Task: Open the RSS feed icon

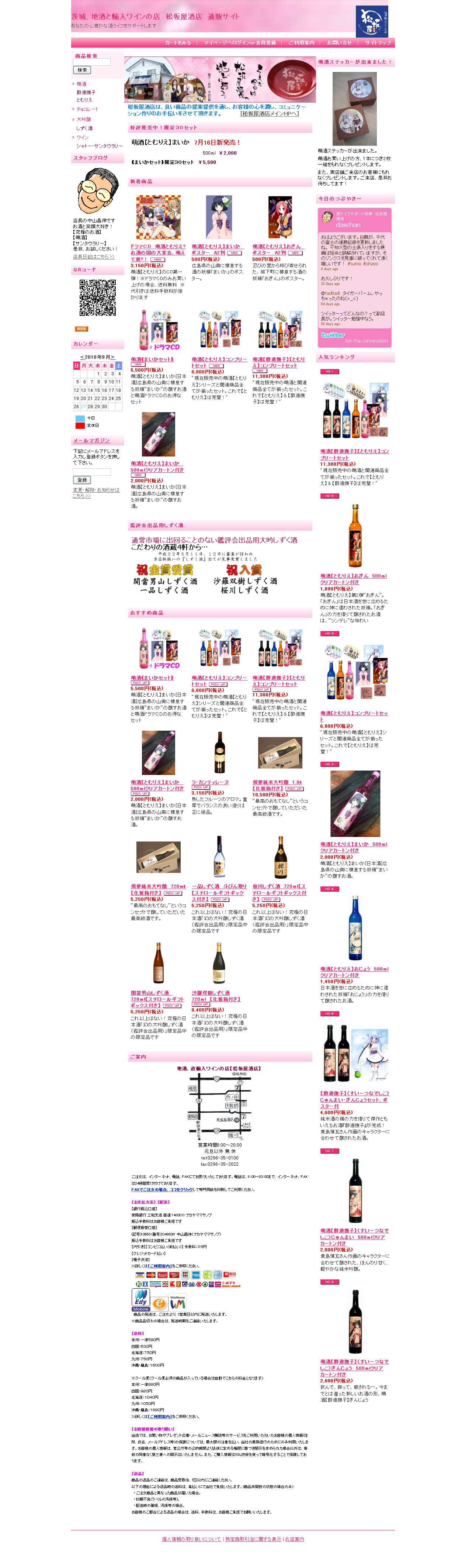Action: click(81, 329)
